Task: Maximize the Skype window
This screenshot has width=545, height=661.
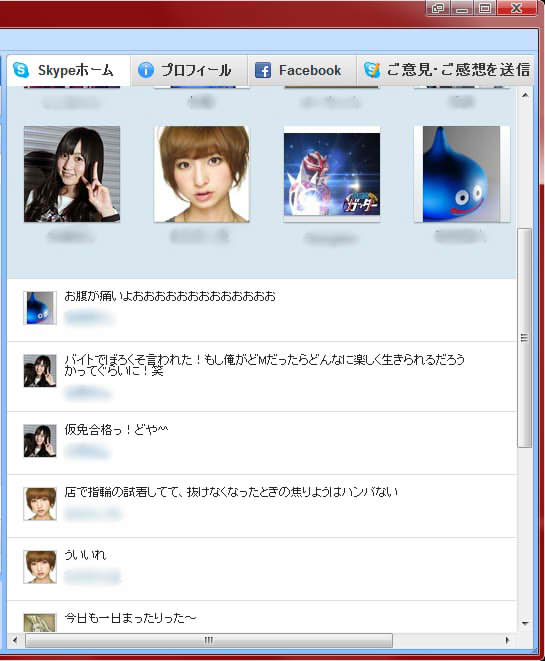Action: (485, 8)
